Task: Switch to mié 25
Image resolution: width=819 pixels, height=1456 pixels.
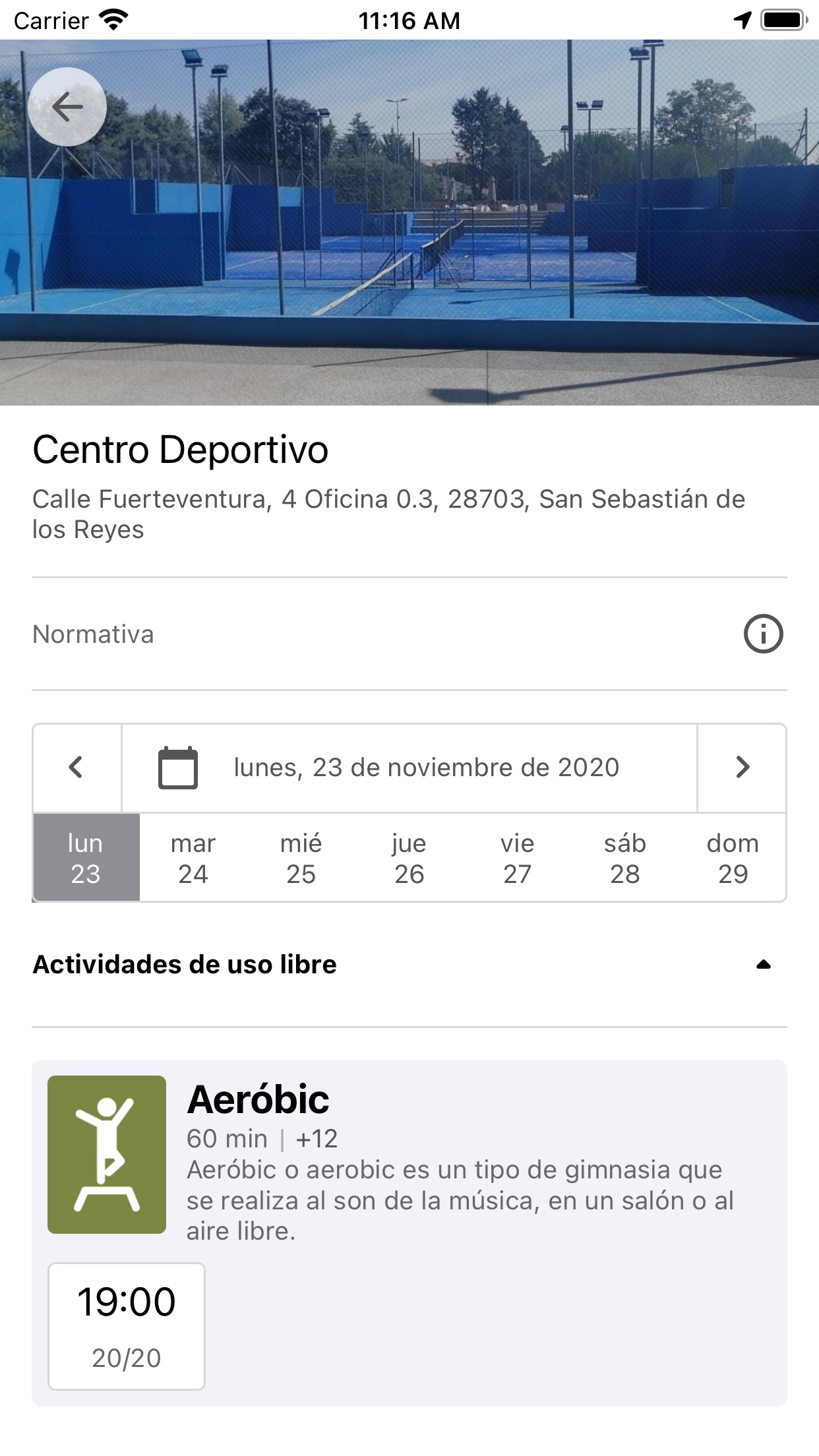Action: pyautogui.click(x=301, y=858)
